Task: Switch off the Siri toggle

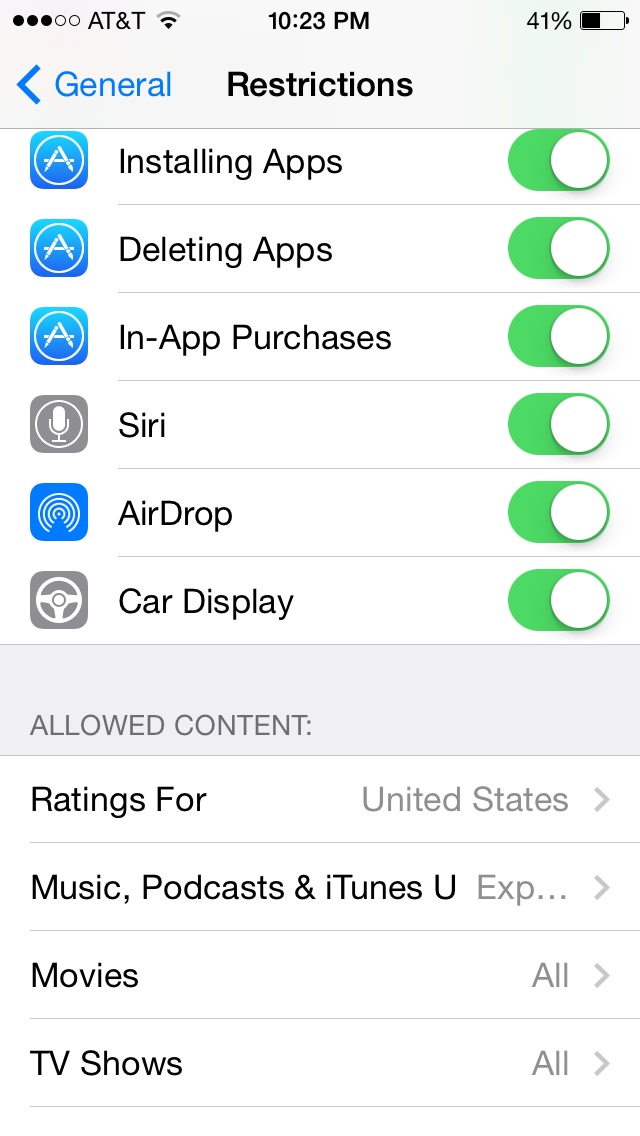Action: point(559,425)
